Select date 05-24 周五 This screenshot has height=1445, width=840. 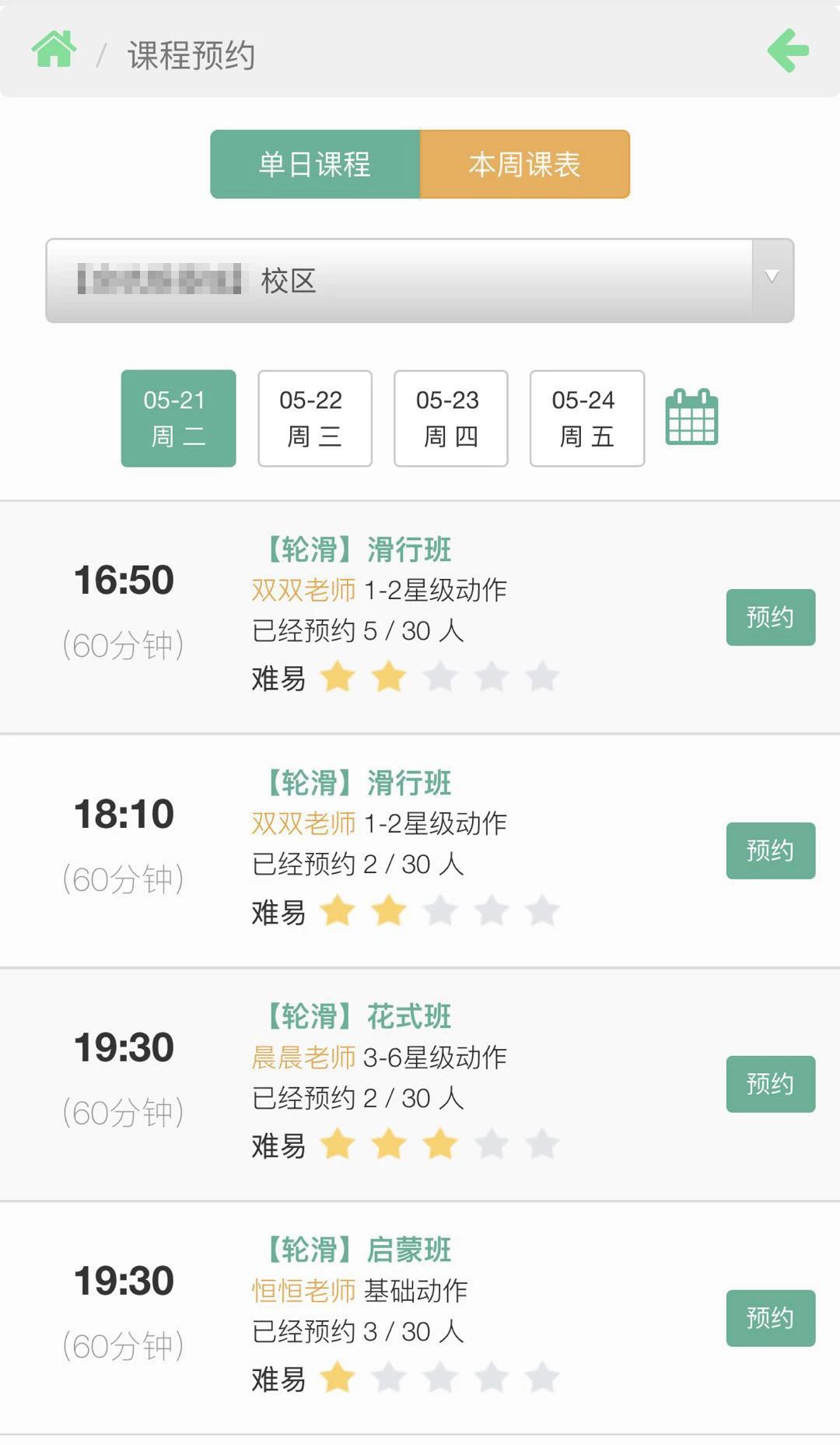click(x=587, y=419)
